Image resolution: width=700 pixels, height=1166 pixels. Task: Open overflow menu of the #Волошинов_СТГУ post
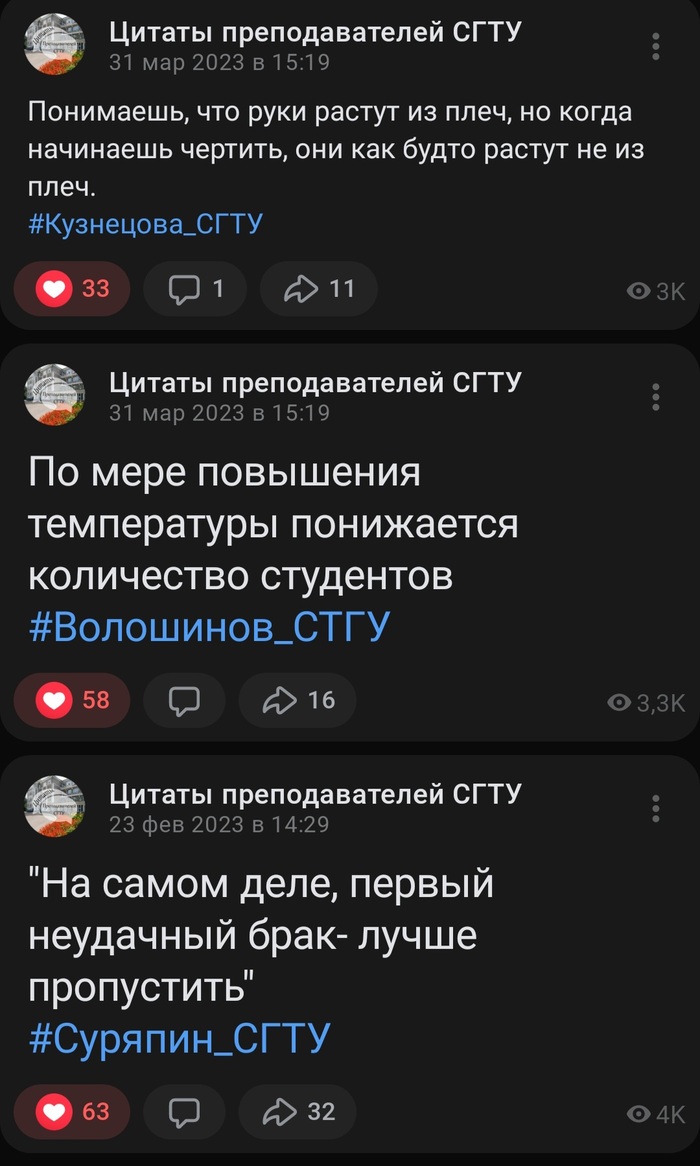point(656,397)
